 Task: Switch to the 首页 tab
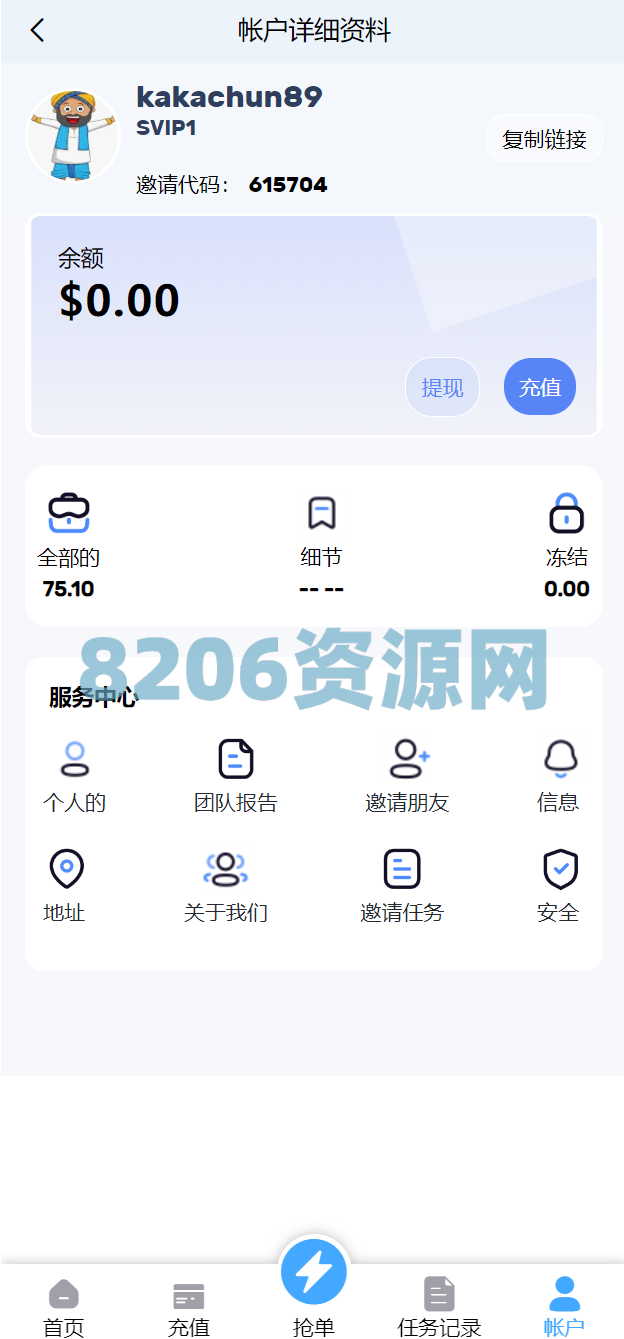click(x=64, y=1307)
